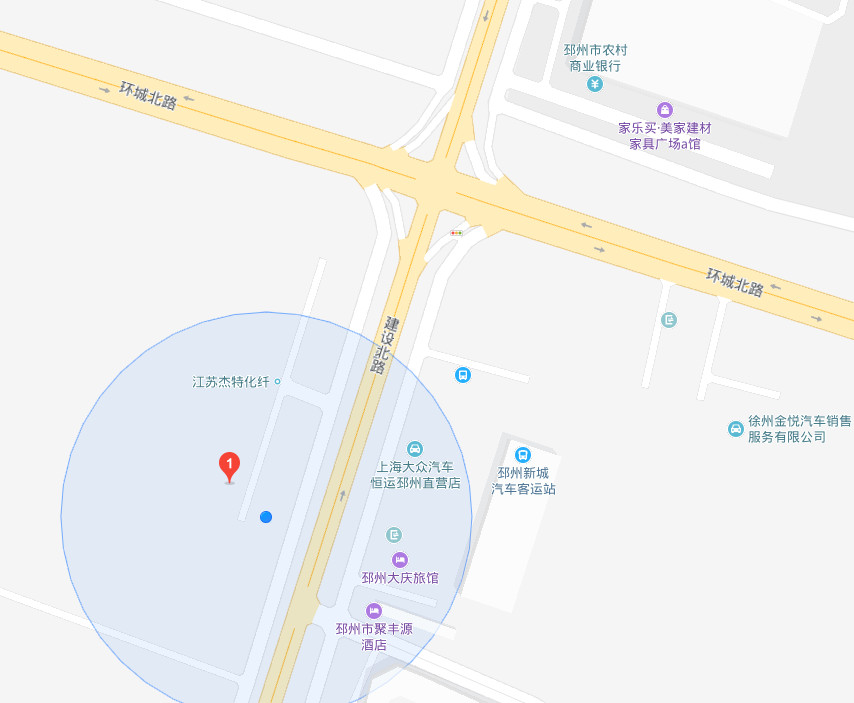Image resolution: width=854 pixels, height=703 pixels.
Task: Select the 邳州大庆旅馆 hotel marker
Action: 400,560
